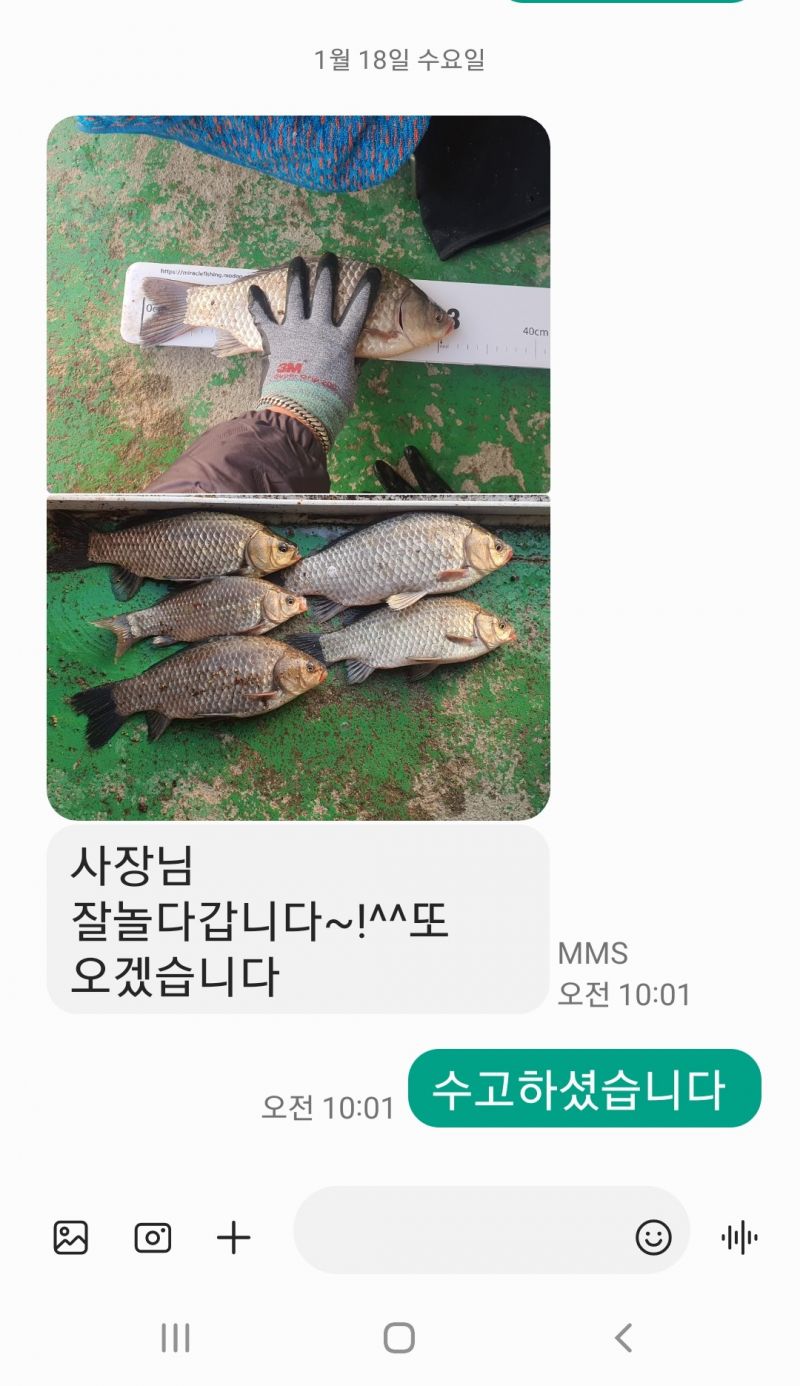Open the emoji picker
Screen dimensions: 800x1386
(x=653, y=1238)
